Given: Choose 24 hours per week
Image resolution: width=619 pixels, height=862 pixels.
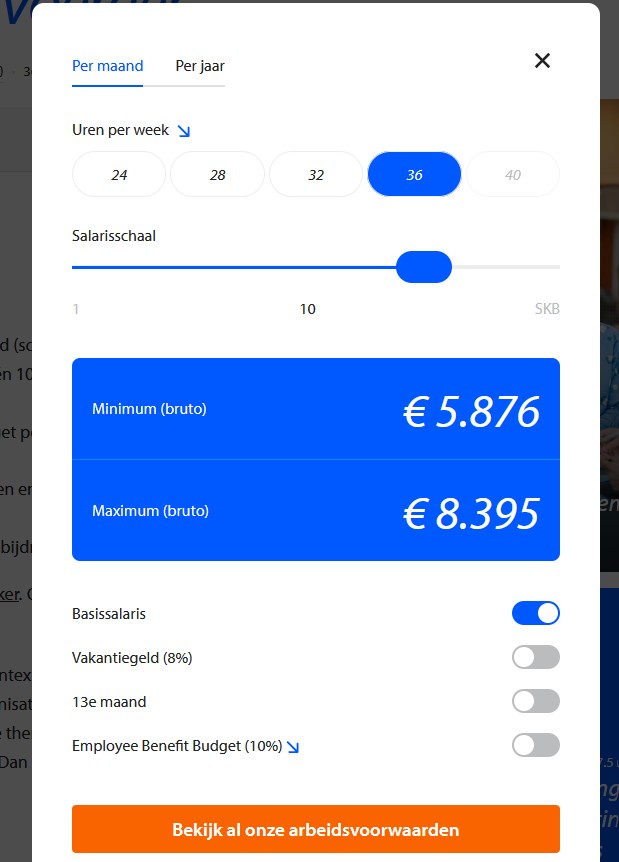Looking at the screenshot, I should (x=119, y=175).
